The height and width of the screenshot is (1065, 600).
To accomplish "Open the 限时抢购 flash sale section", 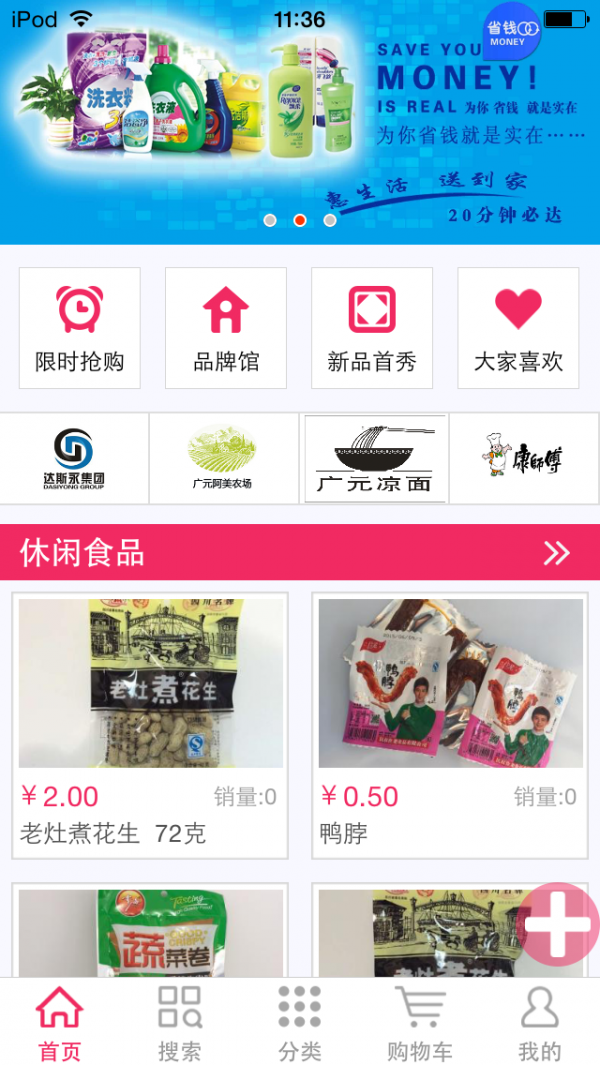I will pos(80,328).
